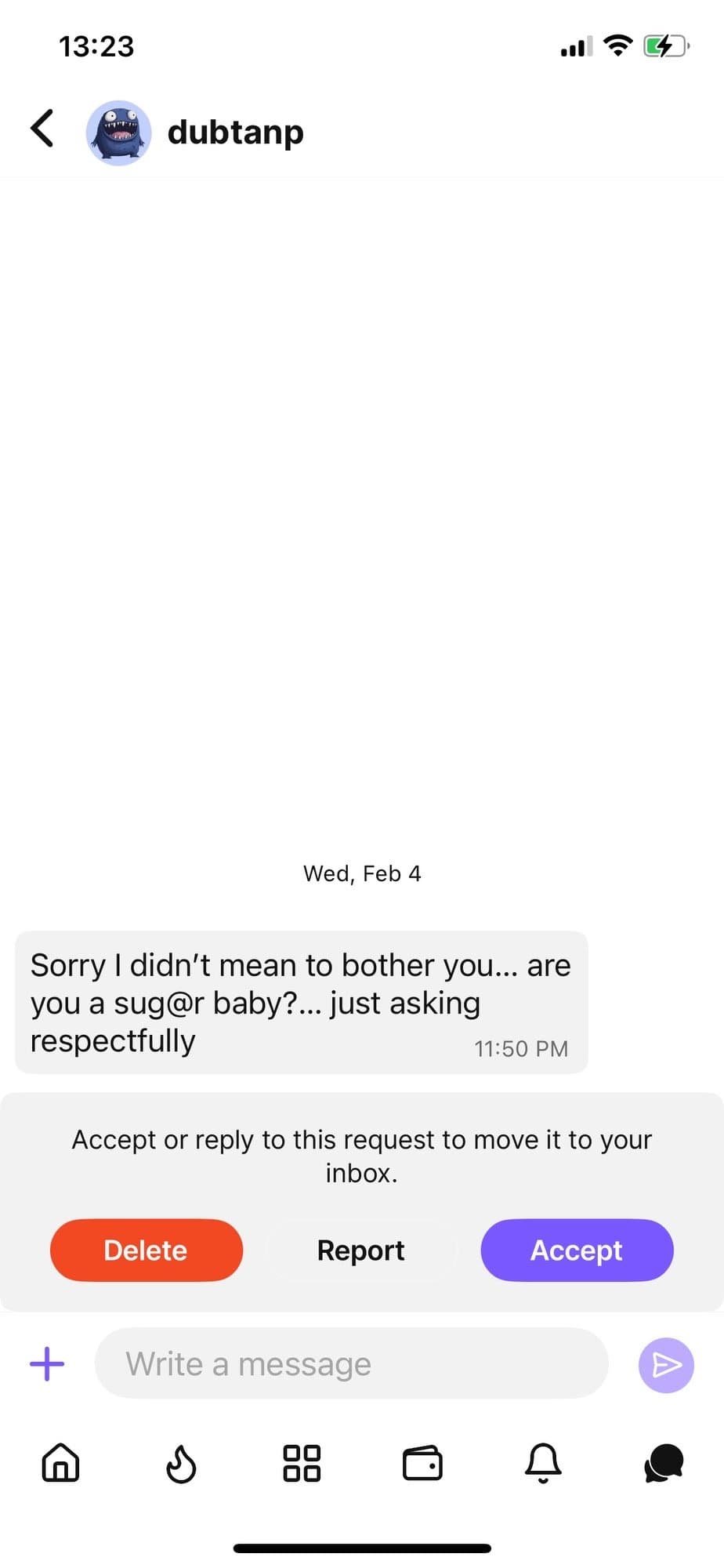Open dubtanp's profile avatar
This screenshot has width=724, height=1568.
(118, 132)
